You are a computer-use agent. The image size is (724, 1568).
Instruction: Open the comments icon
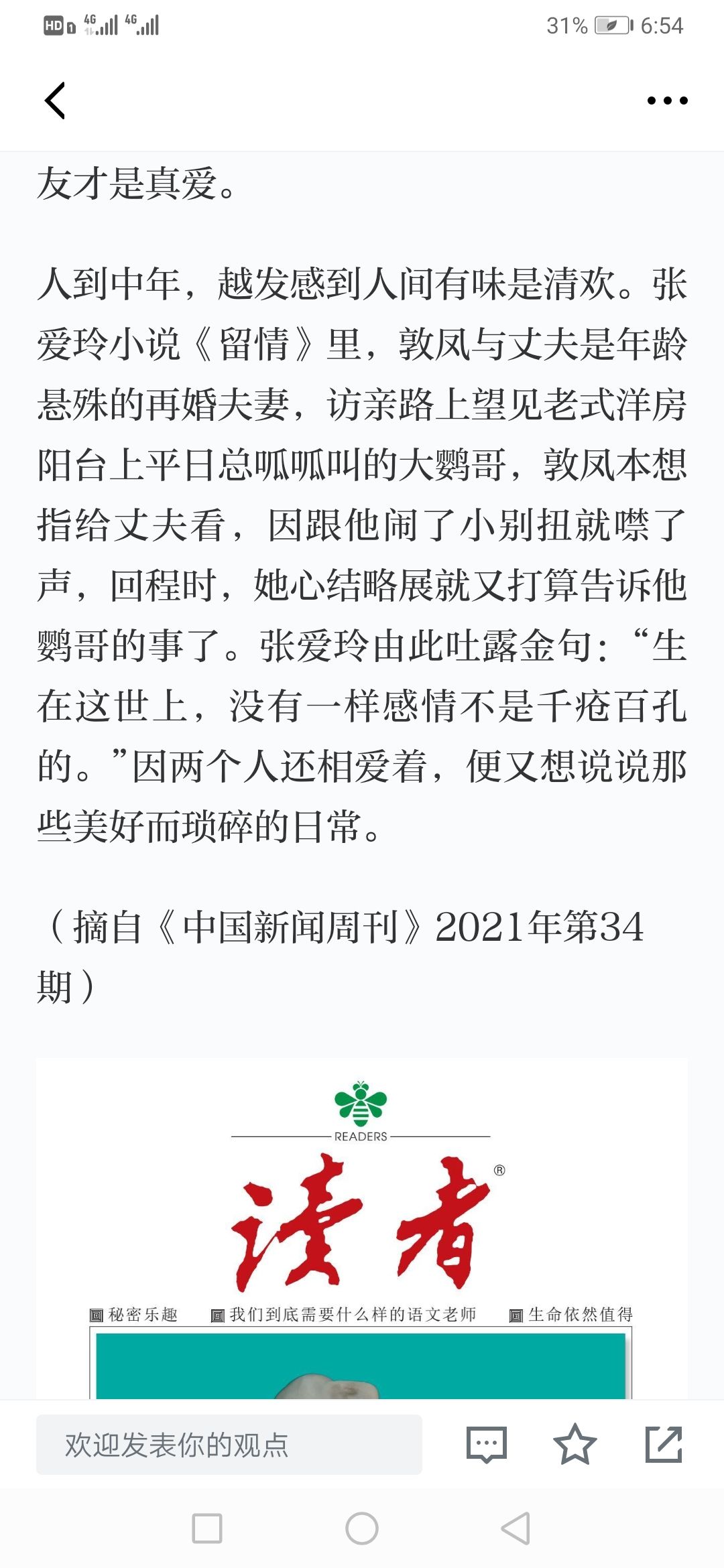486,1445
